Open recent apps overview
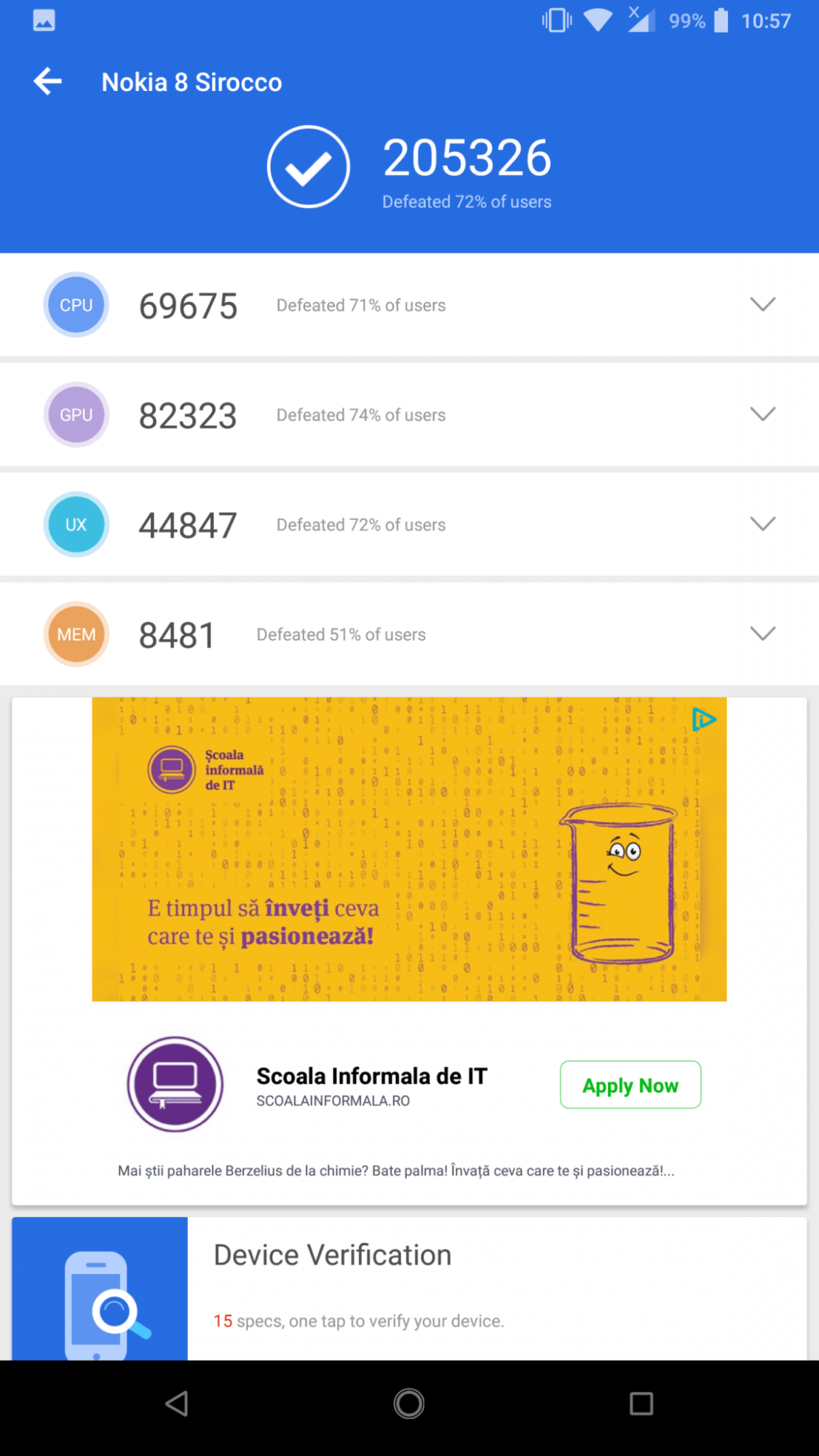819x1456 pixels. (x=641, y=1403)
